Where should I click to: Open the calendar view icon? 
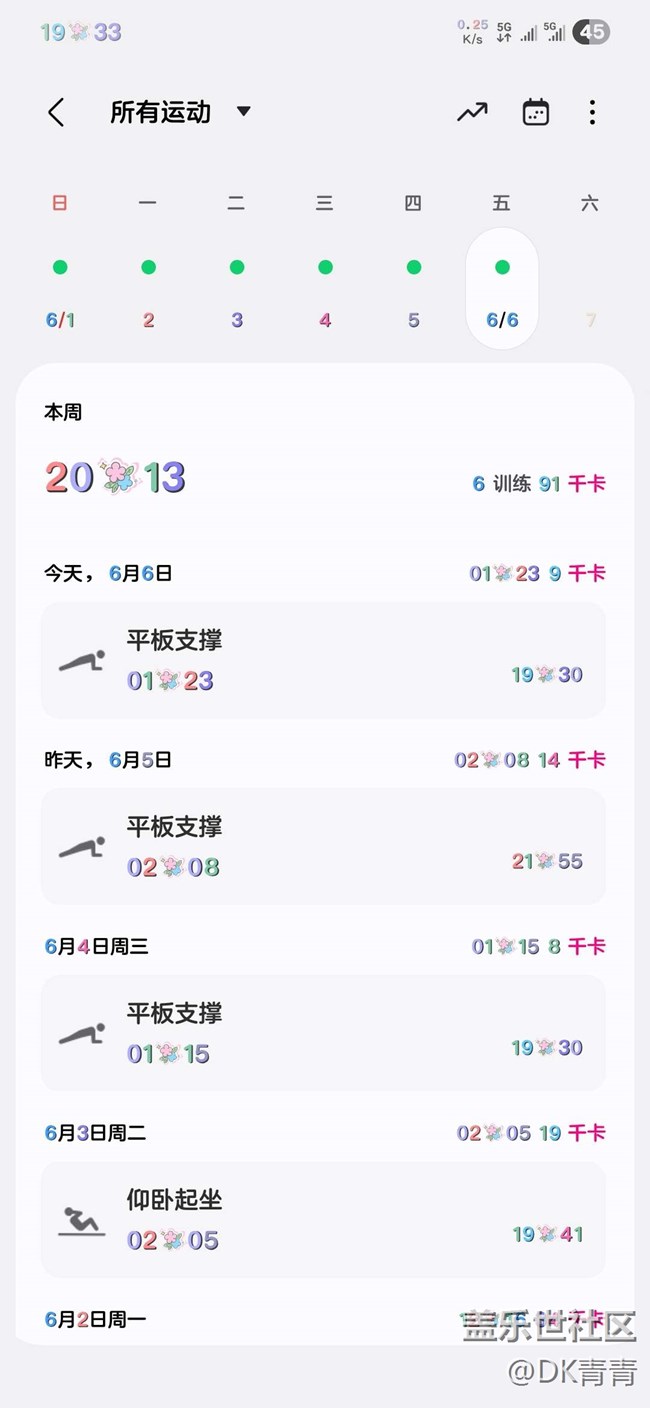coord(536,113)
